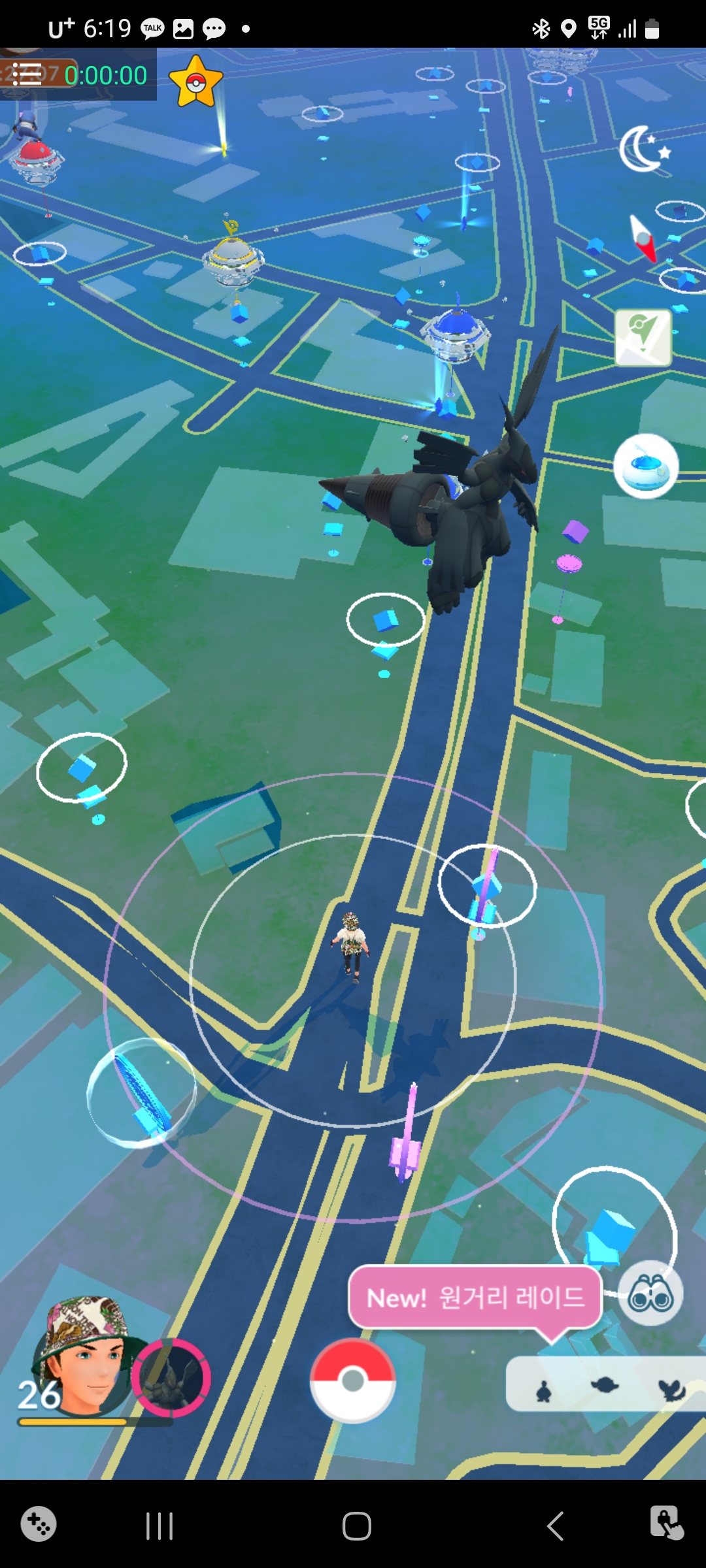Tap the compass to change map orientation

(x=643, y=239)
